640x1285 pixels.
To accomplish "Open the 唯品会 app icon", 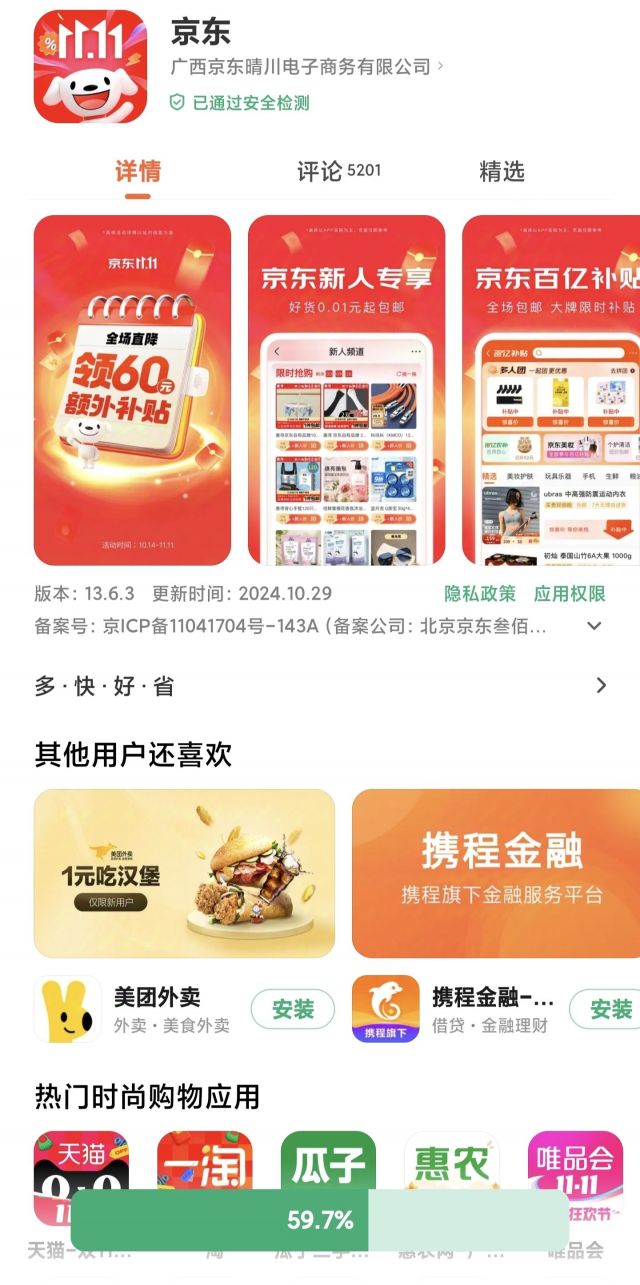I will tap(575, 1165).
